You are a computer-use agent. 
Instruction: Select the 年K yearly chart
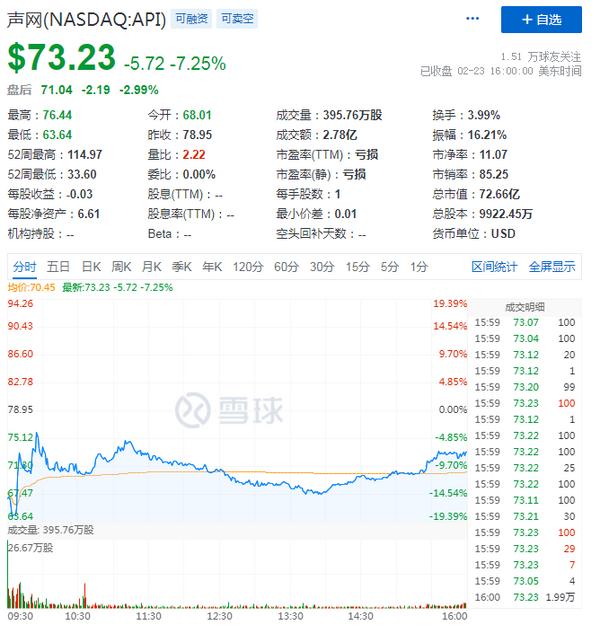point(212,266)
